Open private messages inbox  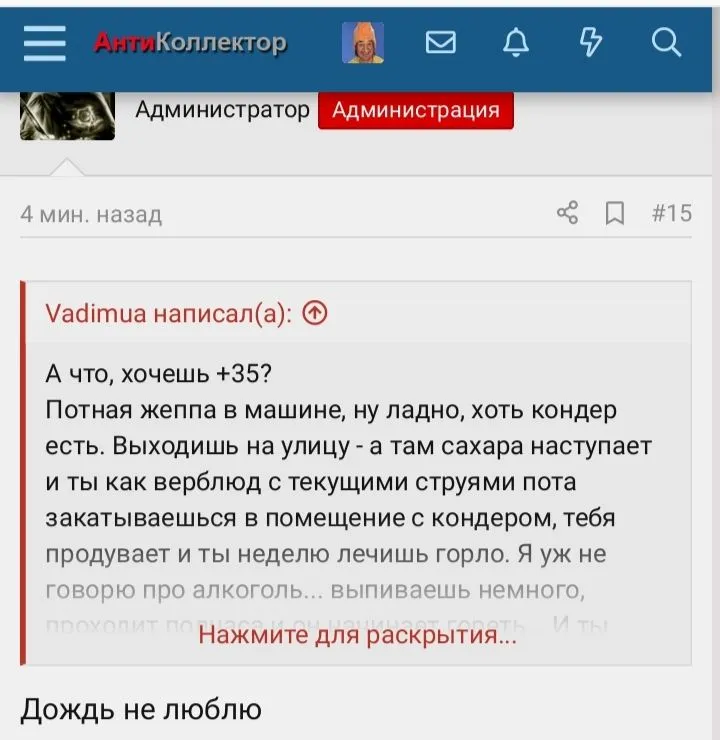tap(441, 43)
